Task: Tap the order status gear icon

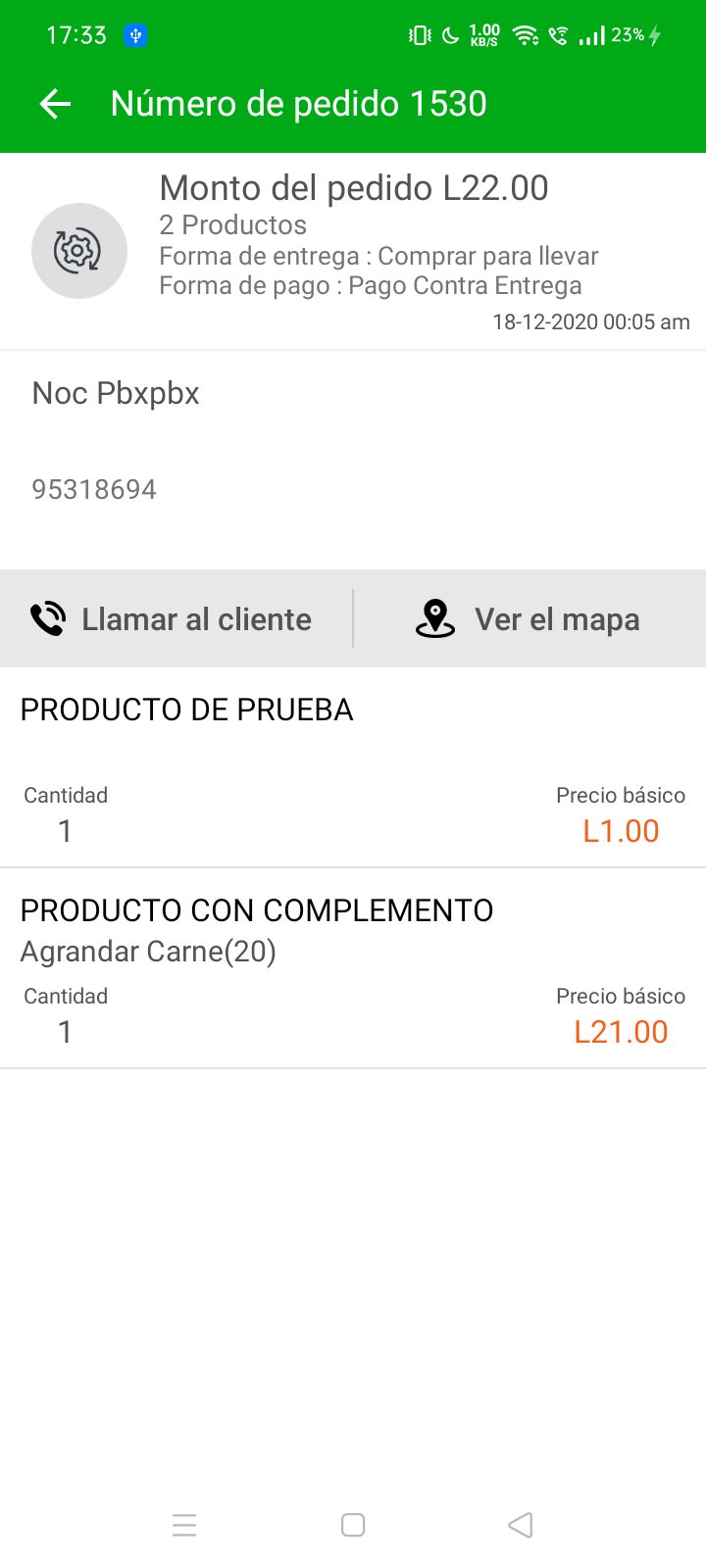Action: click(x=79, y=251)
